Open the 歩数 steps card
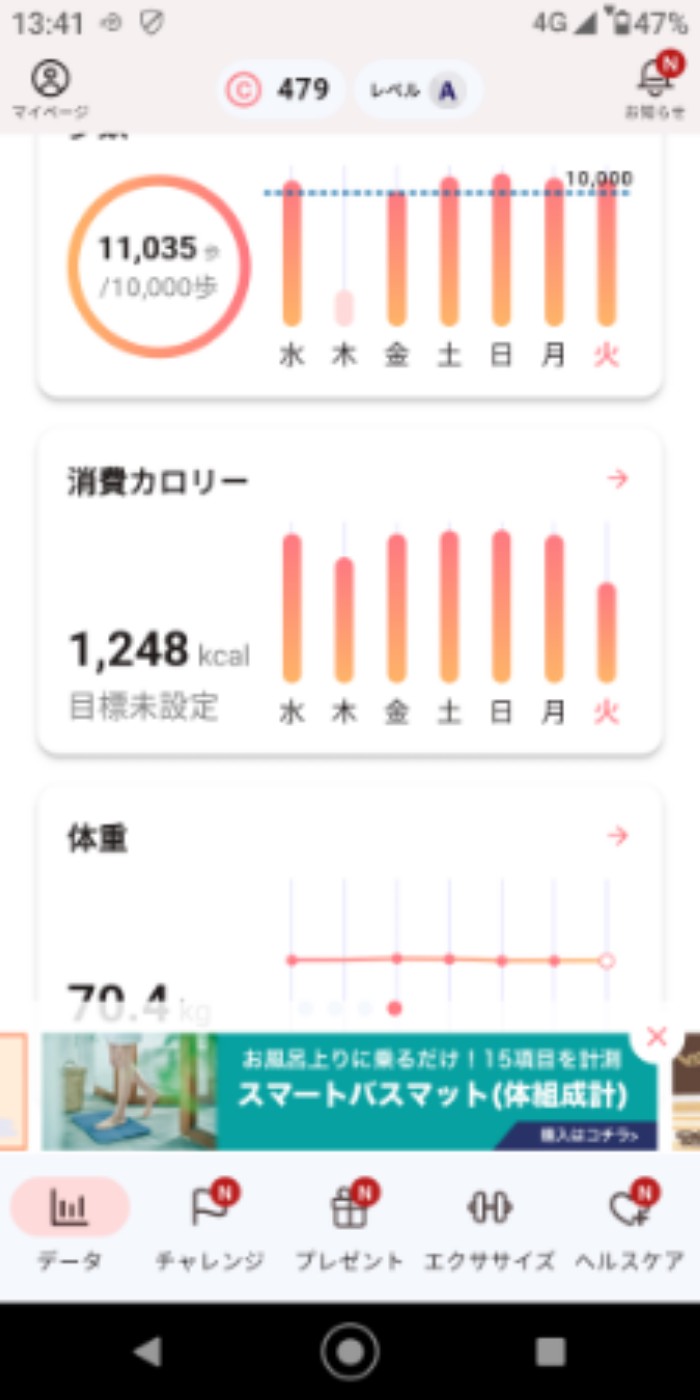700x1400 pixels. pos(350,265)
